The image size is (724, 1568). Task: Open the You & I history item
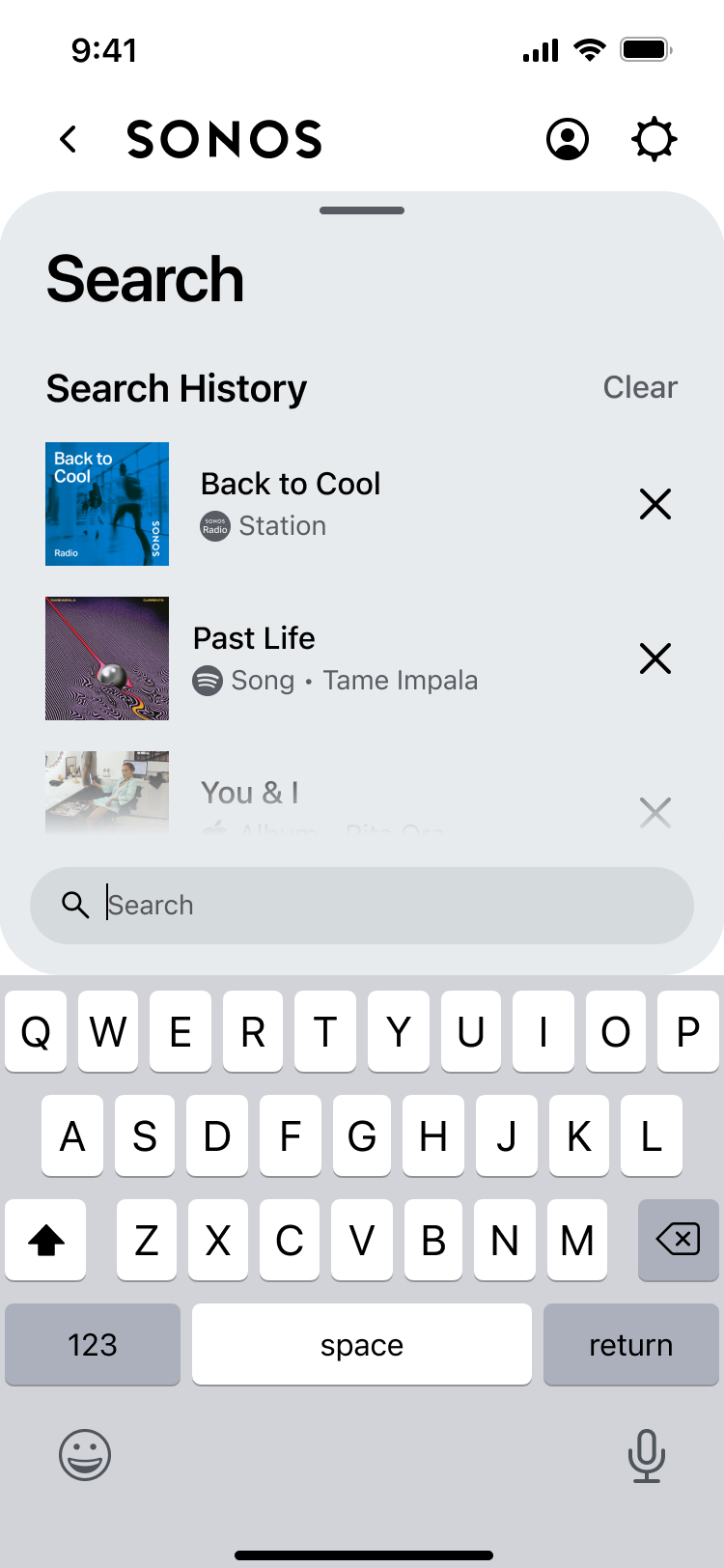tap(249, 794)
